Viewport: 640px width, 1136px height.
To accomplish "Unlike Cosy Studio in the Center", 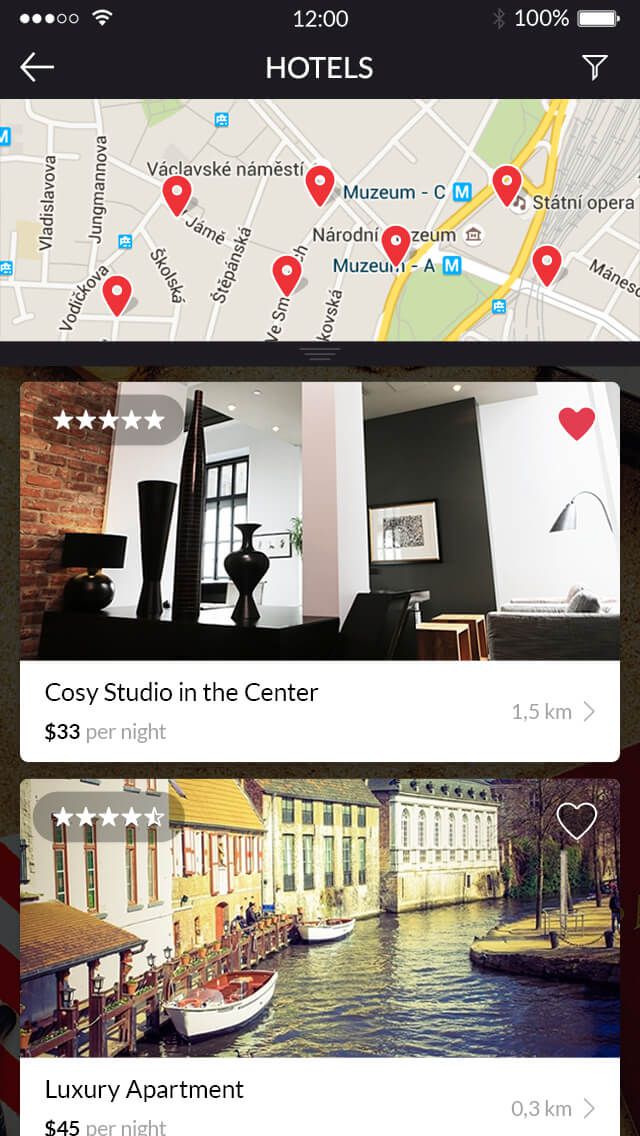I will (576, 423).
